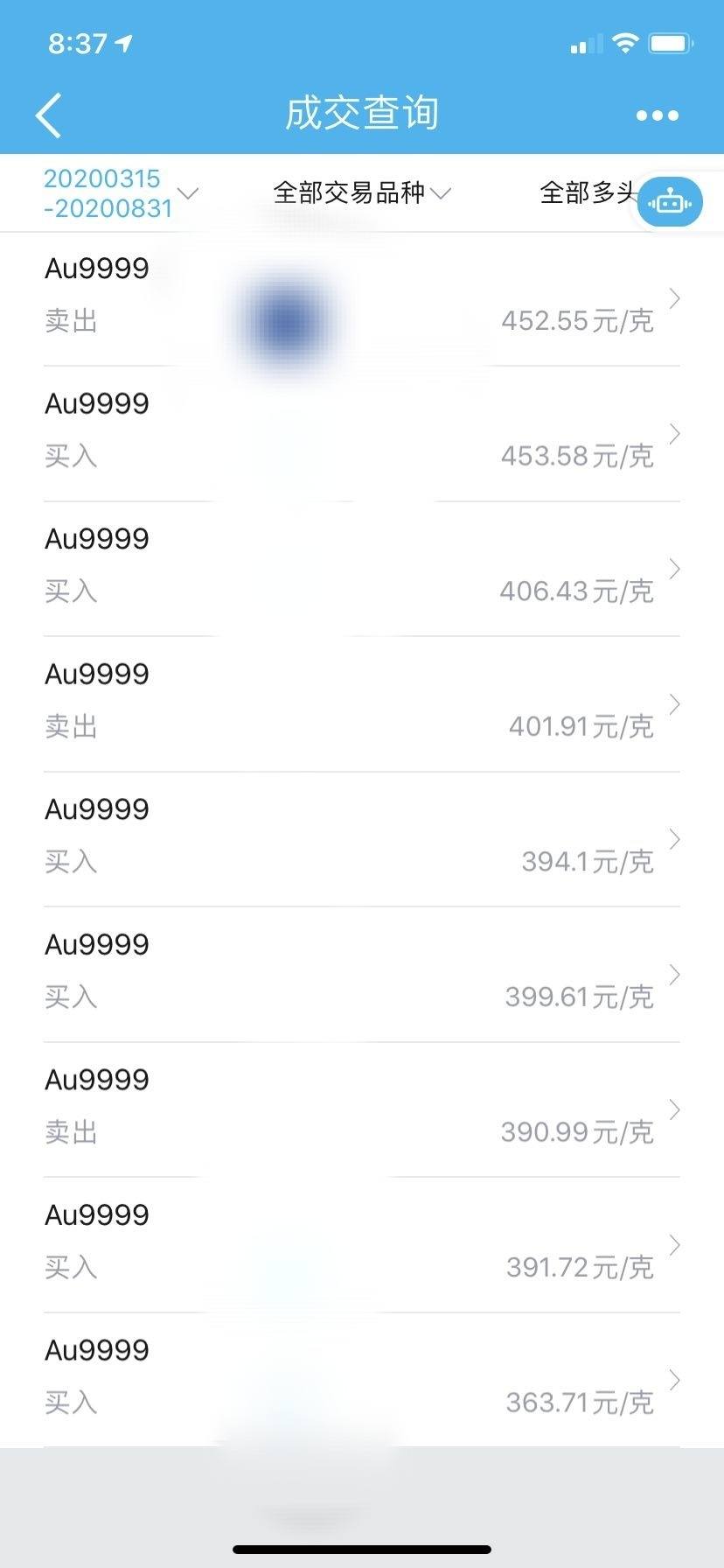Open the 全部交易品种 filter dropdown

pos(362,192)
